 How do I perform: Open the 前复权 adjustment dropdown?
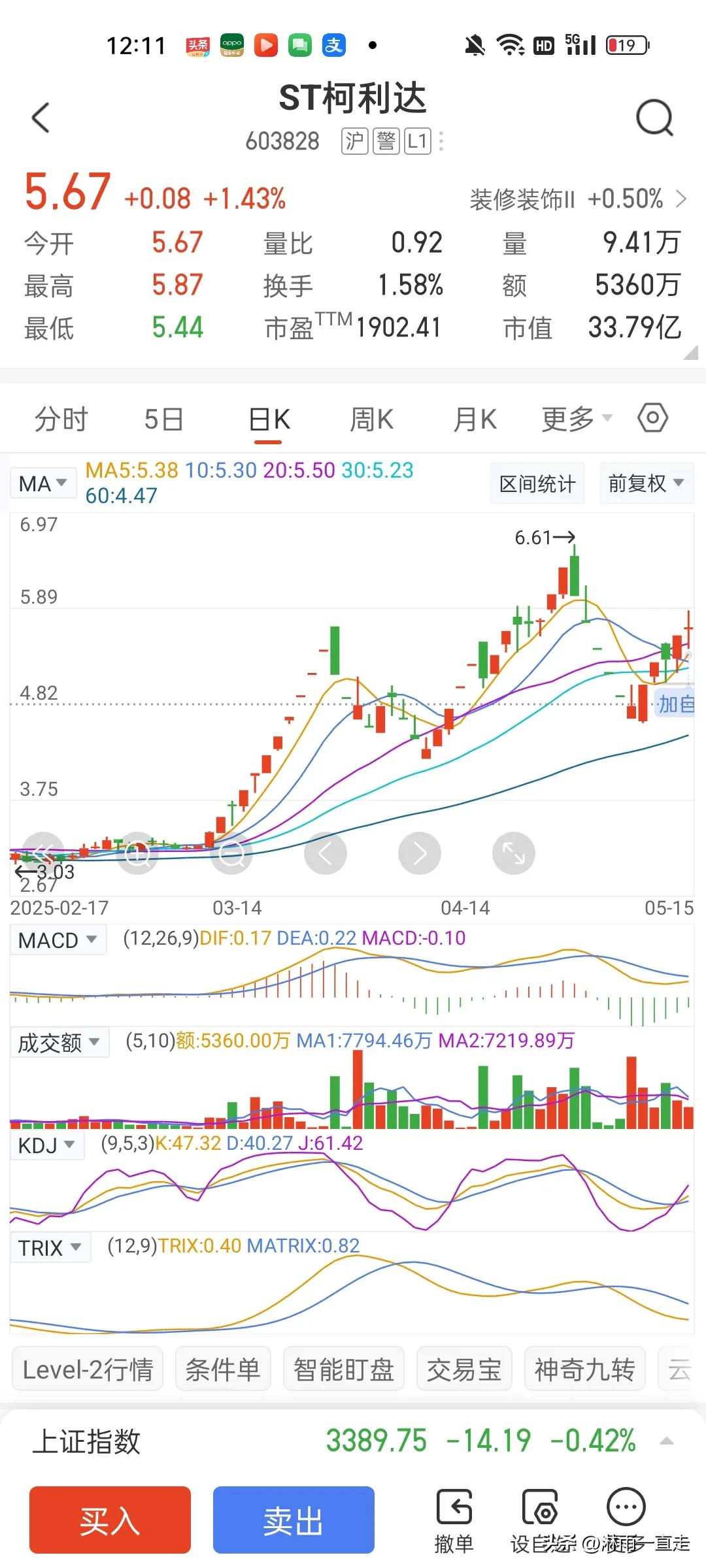pos(647,483)
